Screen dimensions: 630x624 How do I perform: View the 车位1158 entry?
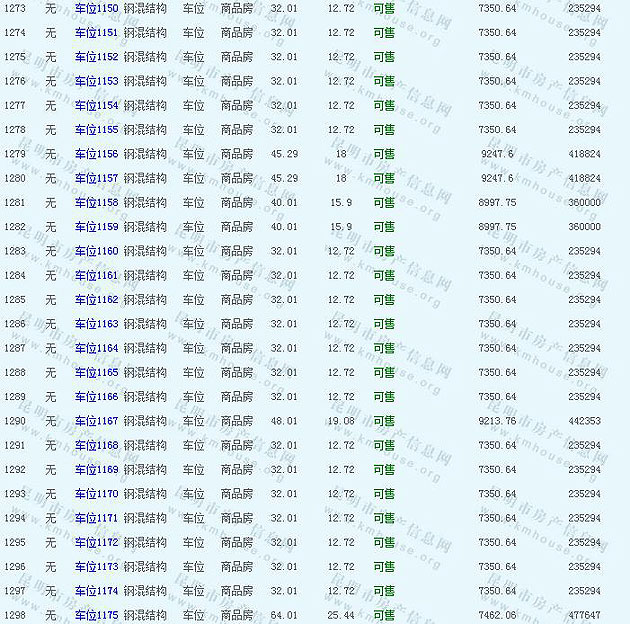tap(96, 202)
